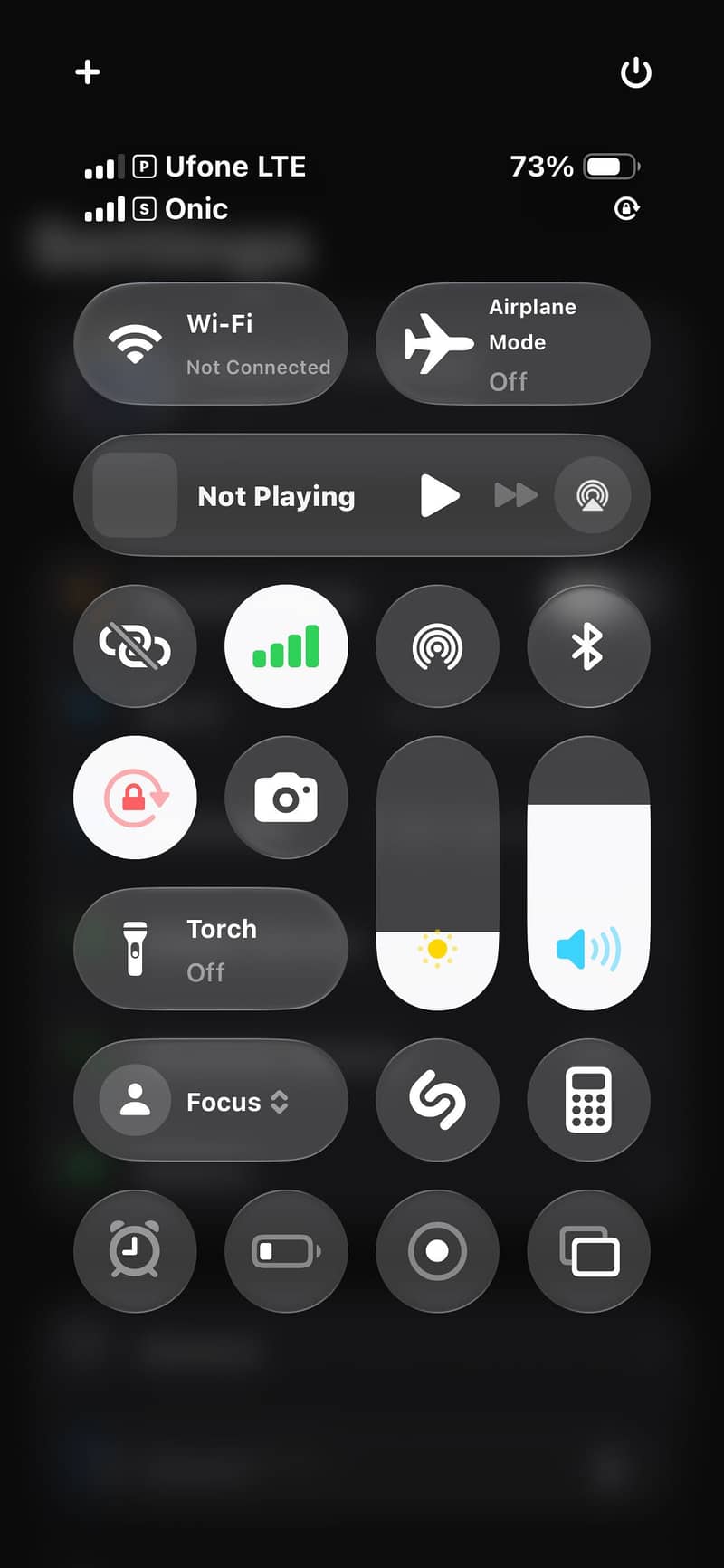Open the power button menu
Viewport: 724px width, 1568px height.
(635, 72)
